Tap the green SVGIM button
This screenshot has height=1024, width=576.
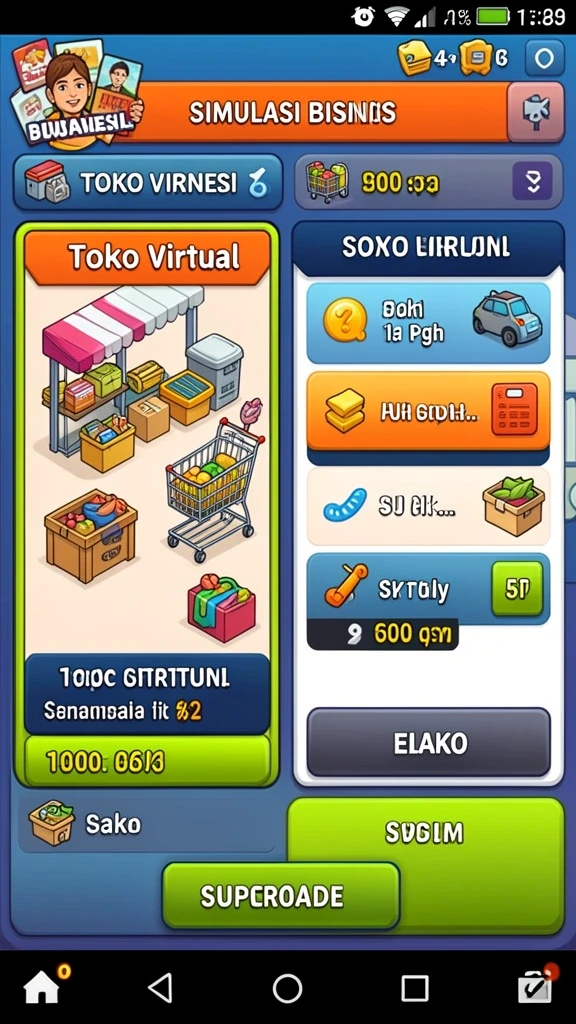point(425,832)
